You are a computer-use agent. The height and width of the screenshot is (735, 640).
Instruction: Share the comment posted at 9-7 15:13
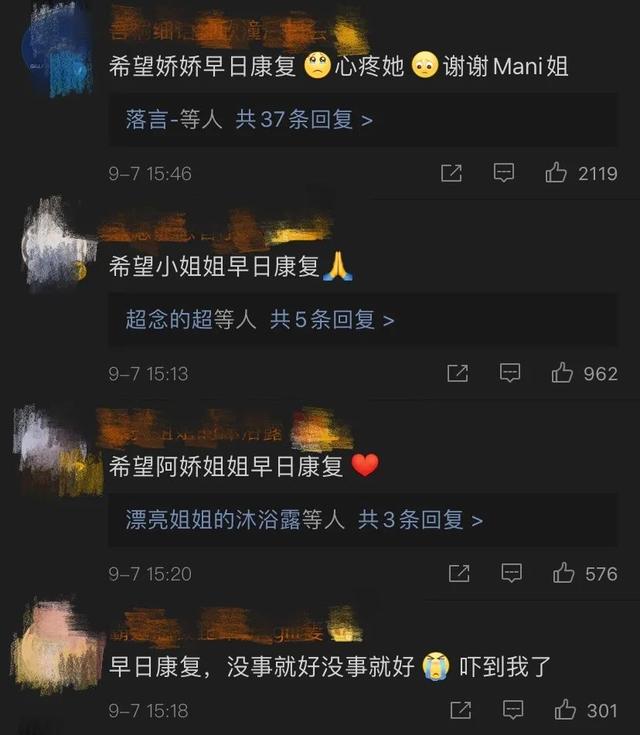coord(457,373)
